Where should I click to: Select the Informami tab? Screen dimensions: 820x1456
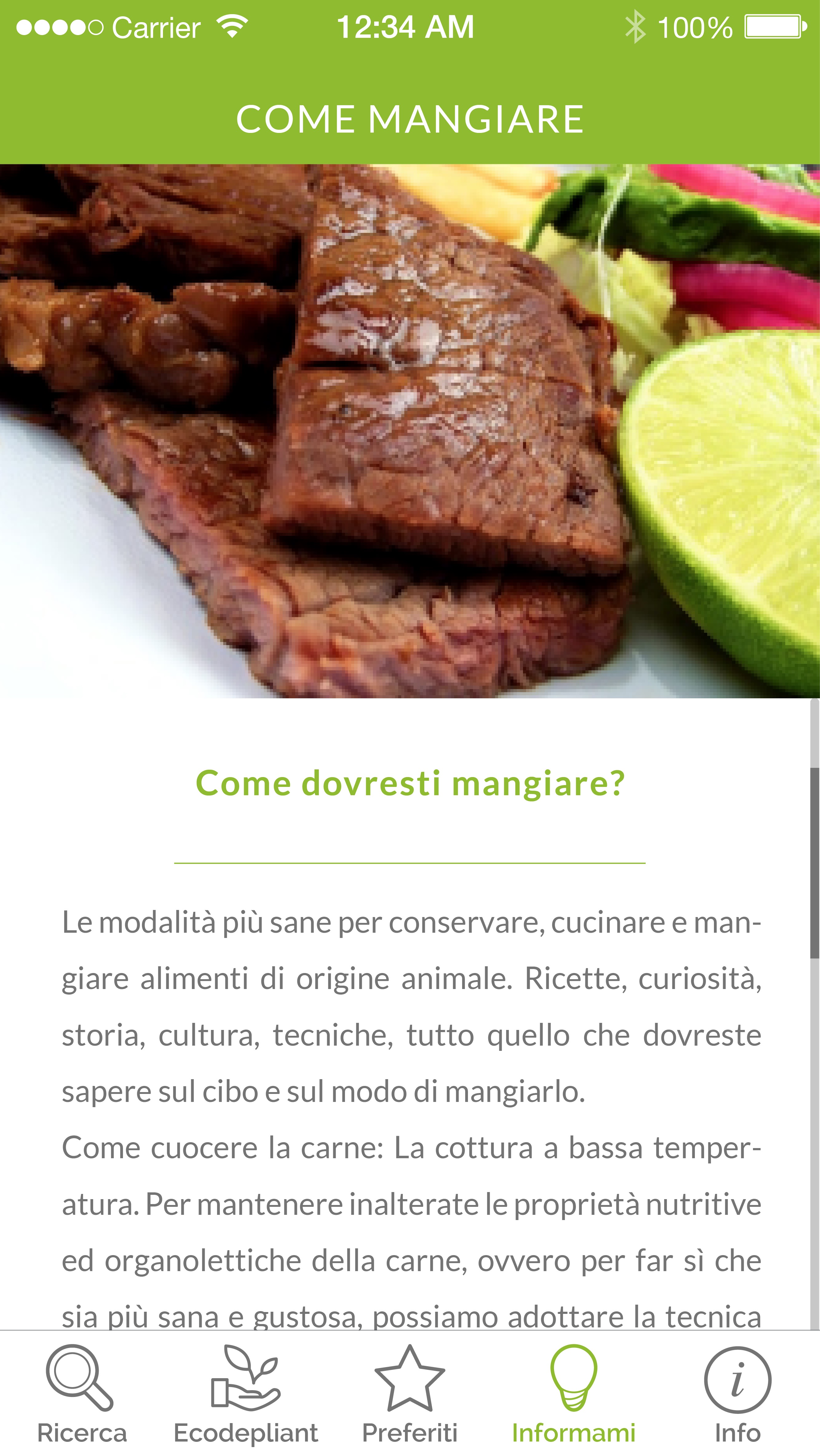coord(573,1394)
